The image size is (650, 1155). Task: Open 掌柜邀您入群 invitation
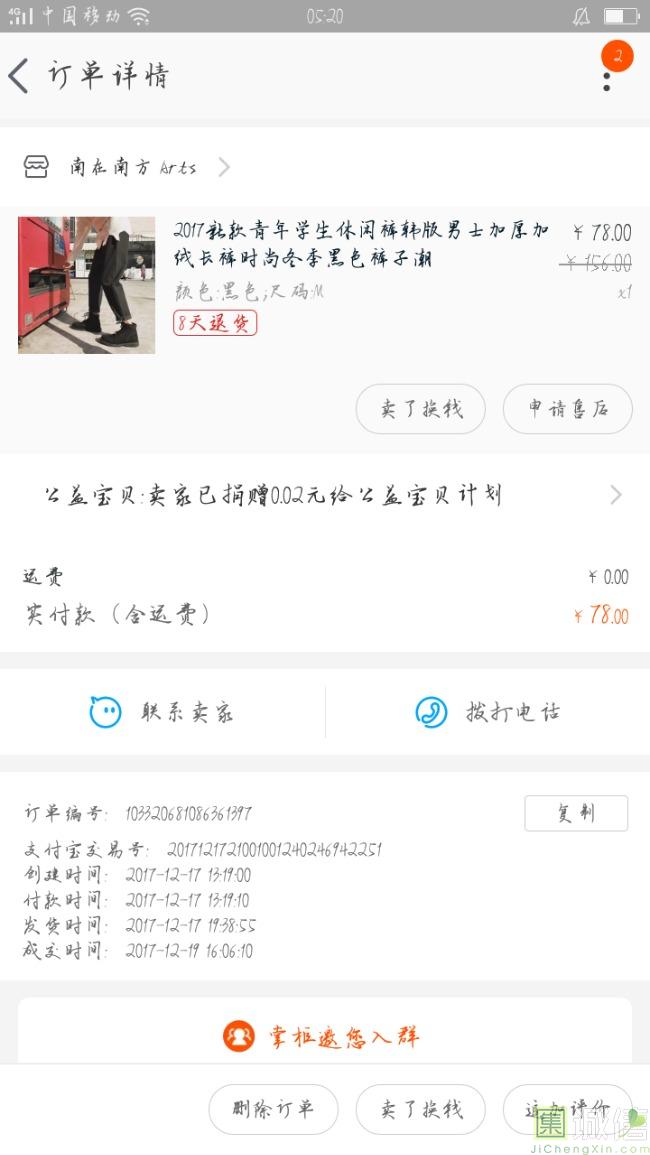(325, 1036)
